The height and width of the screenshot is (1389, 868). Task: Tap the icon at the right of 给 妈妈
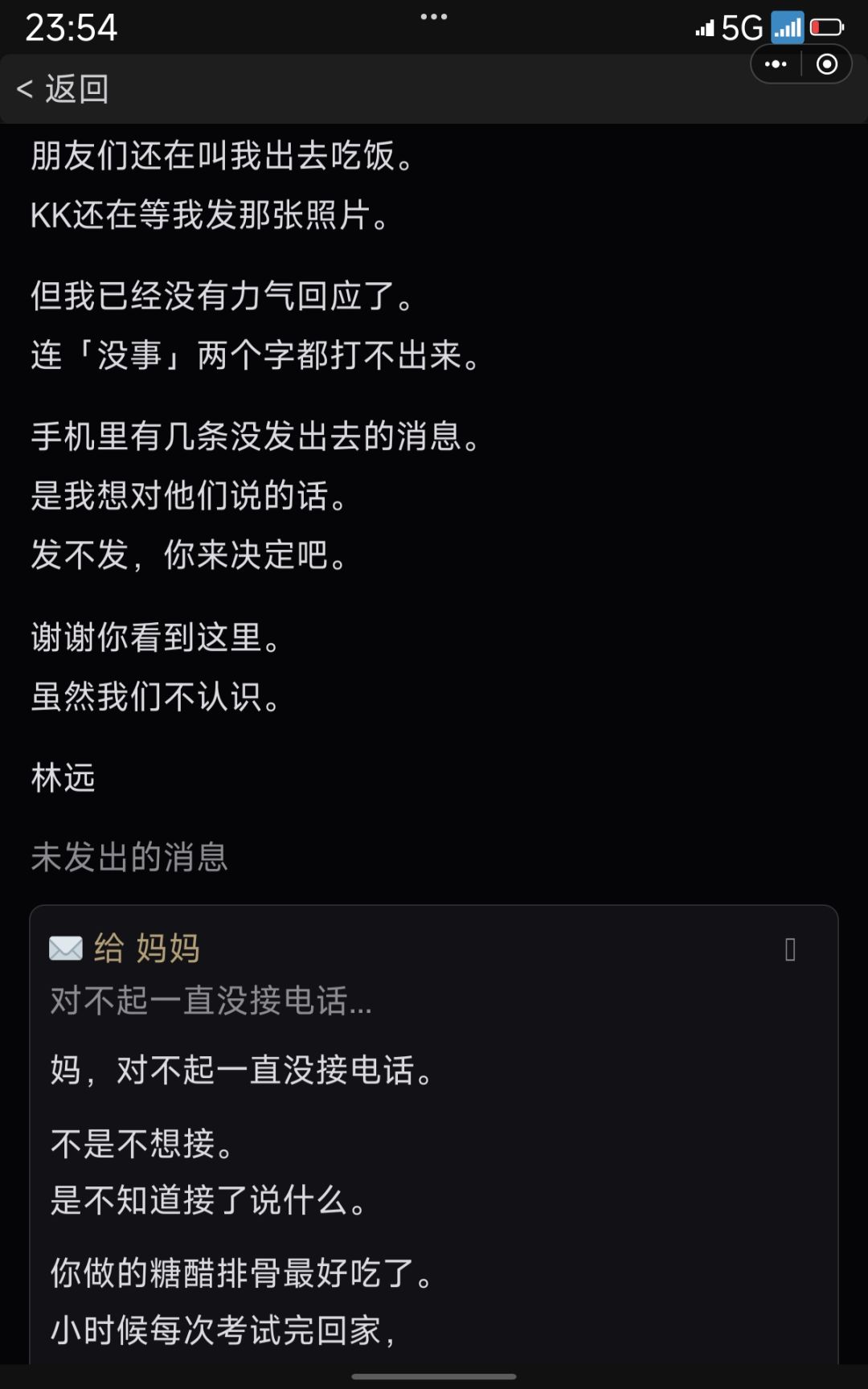point(790,950)
